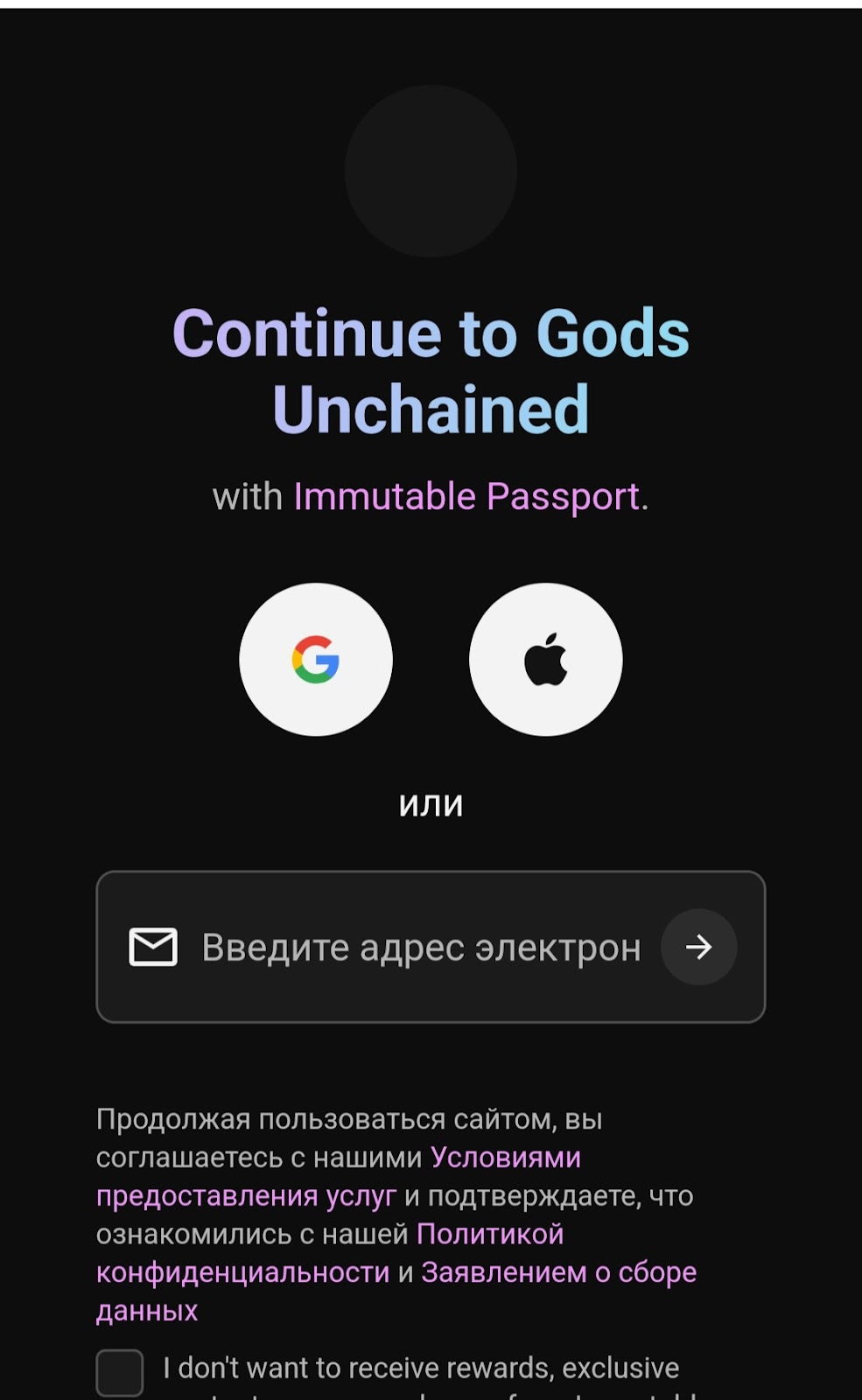
Task: Check the don't want rewards checkbox
Action: (120, 1372)
